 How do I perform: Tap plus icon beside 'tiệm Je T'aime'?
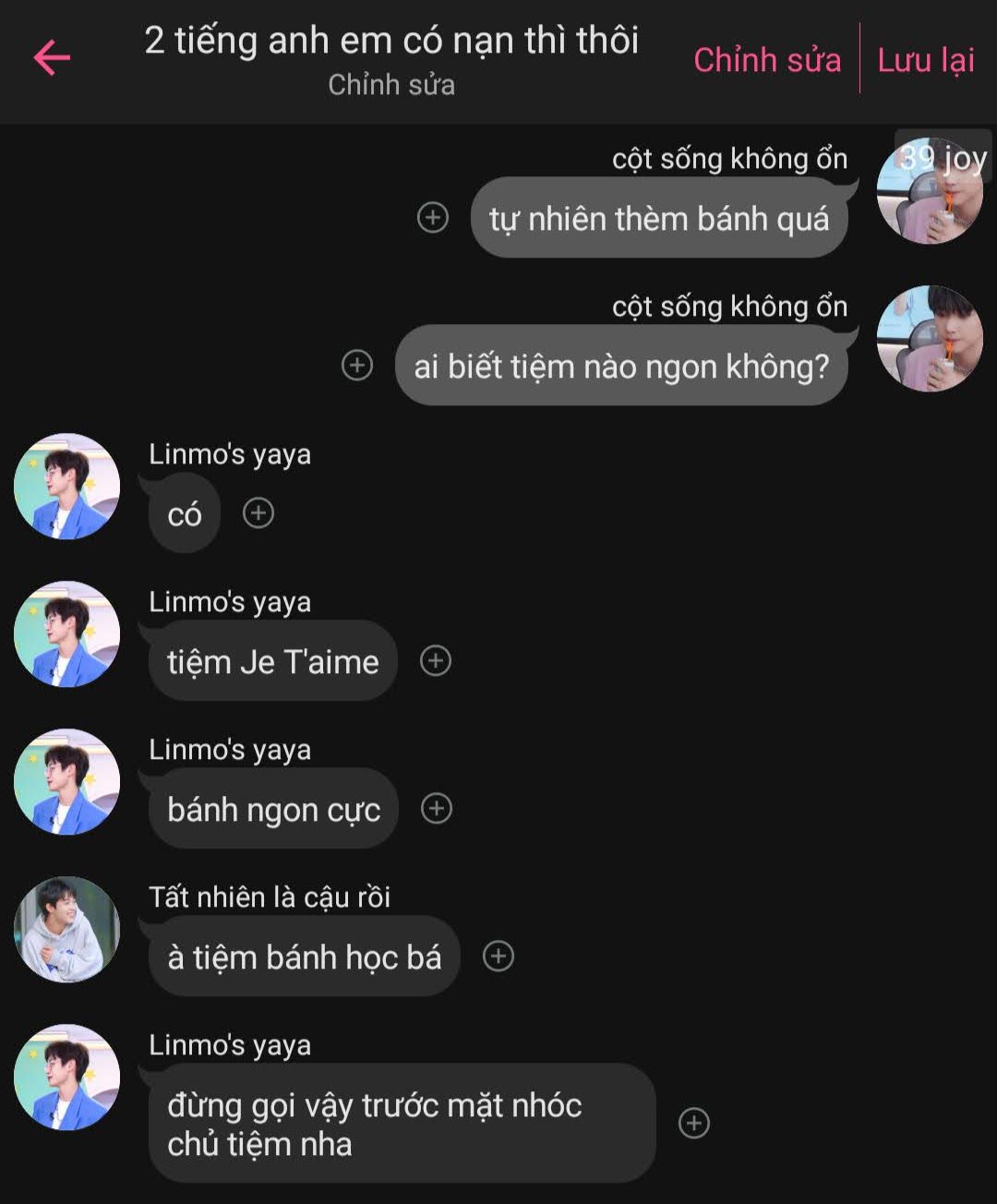click(436, 661)
